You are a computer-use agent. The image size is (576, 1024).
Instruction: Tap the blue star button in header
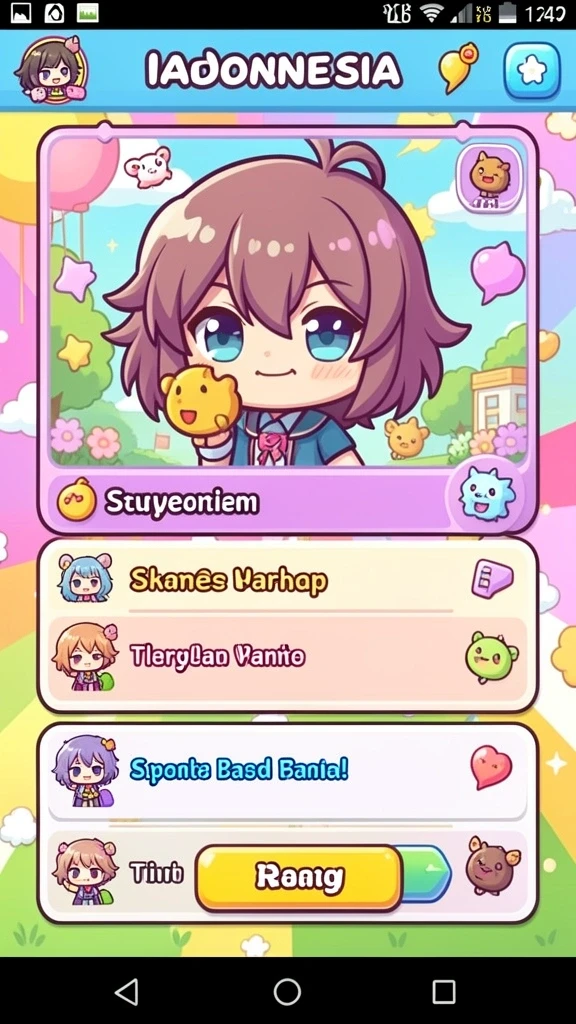click(x=532, y=70)
